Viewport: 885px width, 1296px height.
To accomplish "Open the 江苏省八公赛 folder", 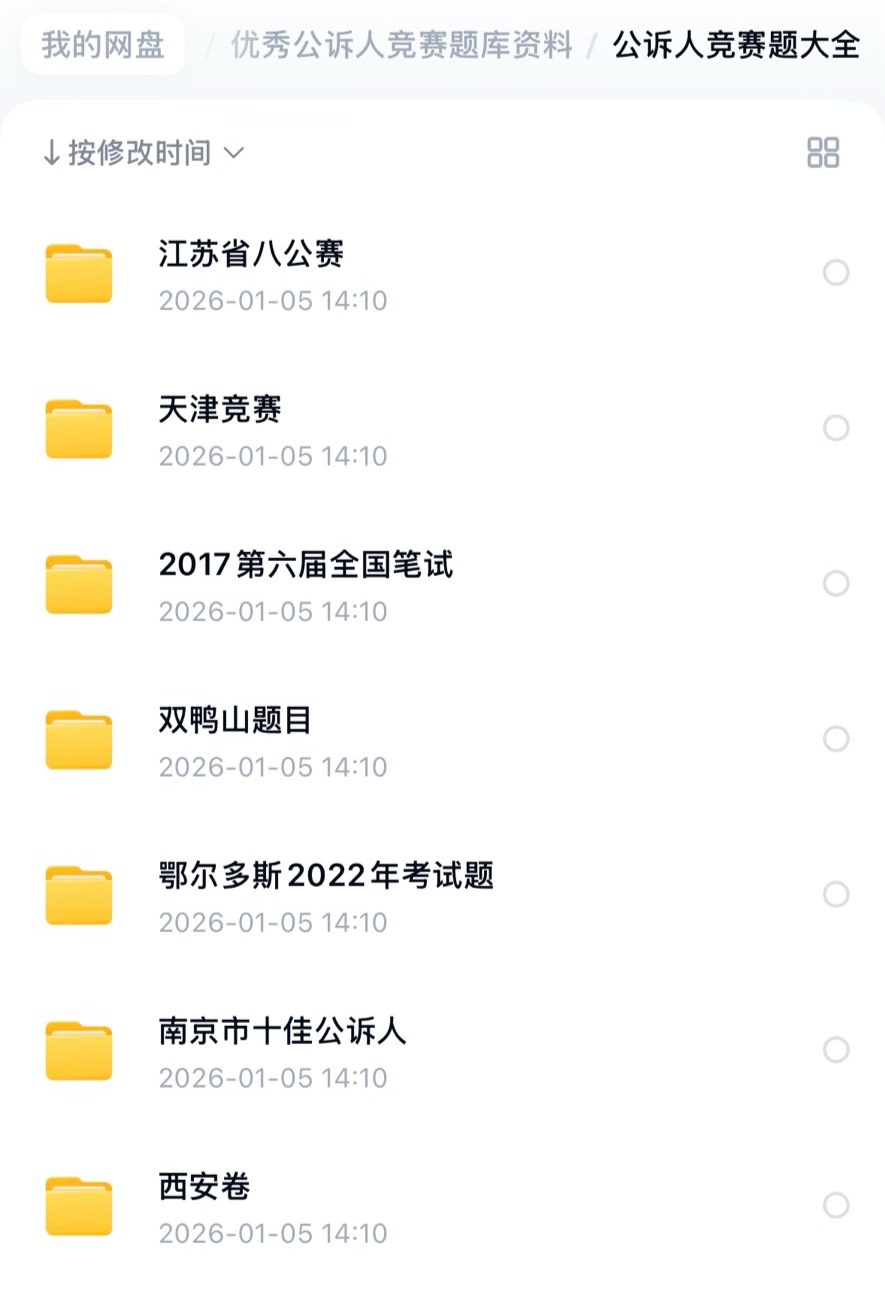I will pyautogui.click(x=251, y=254).
